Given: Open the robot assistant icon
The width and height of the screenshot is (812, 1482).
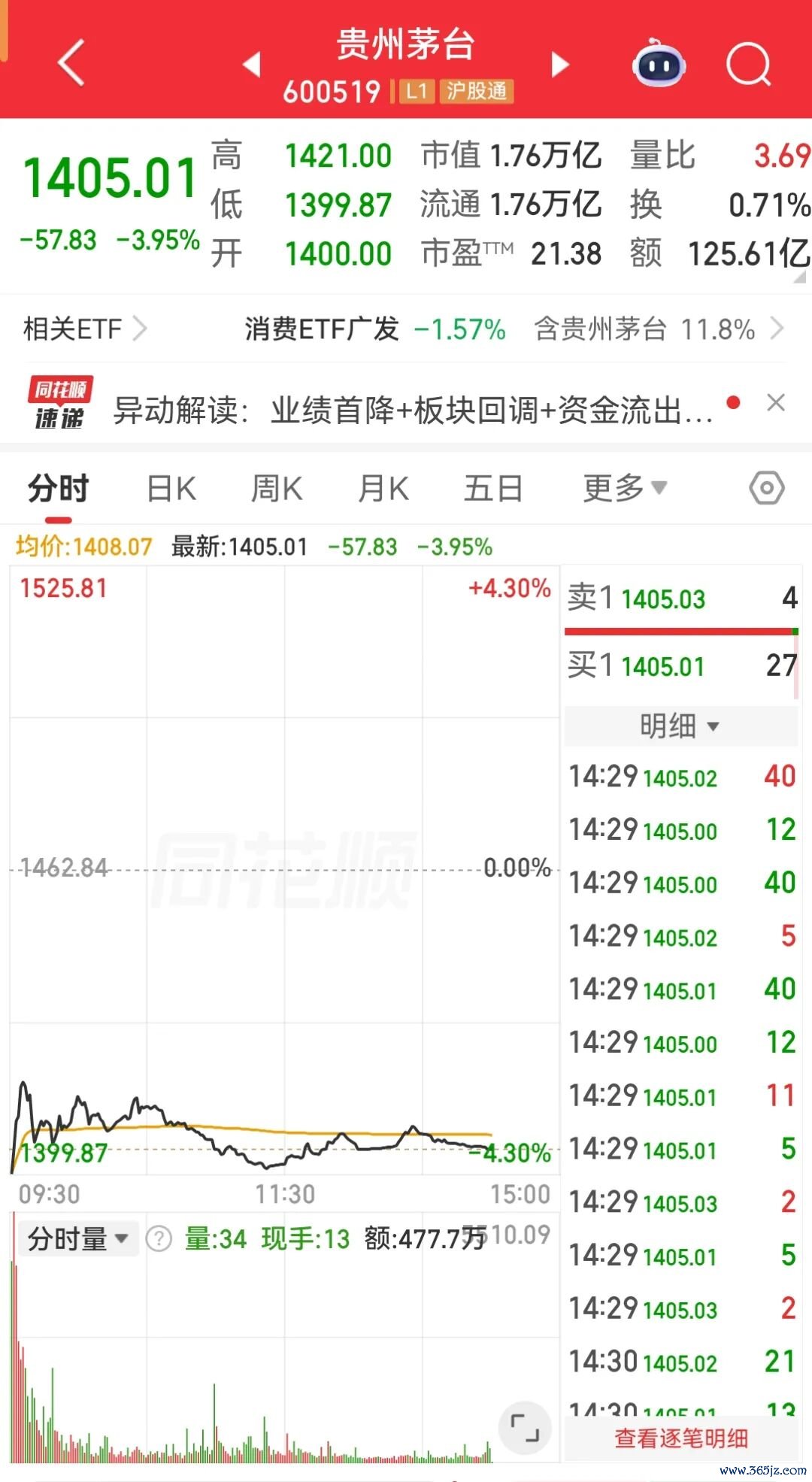Looking at the screenshot, I should tap(659, 65).
